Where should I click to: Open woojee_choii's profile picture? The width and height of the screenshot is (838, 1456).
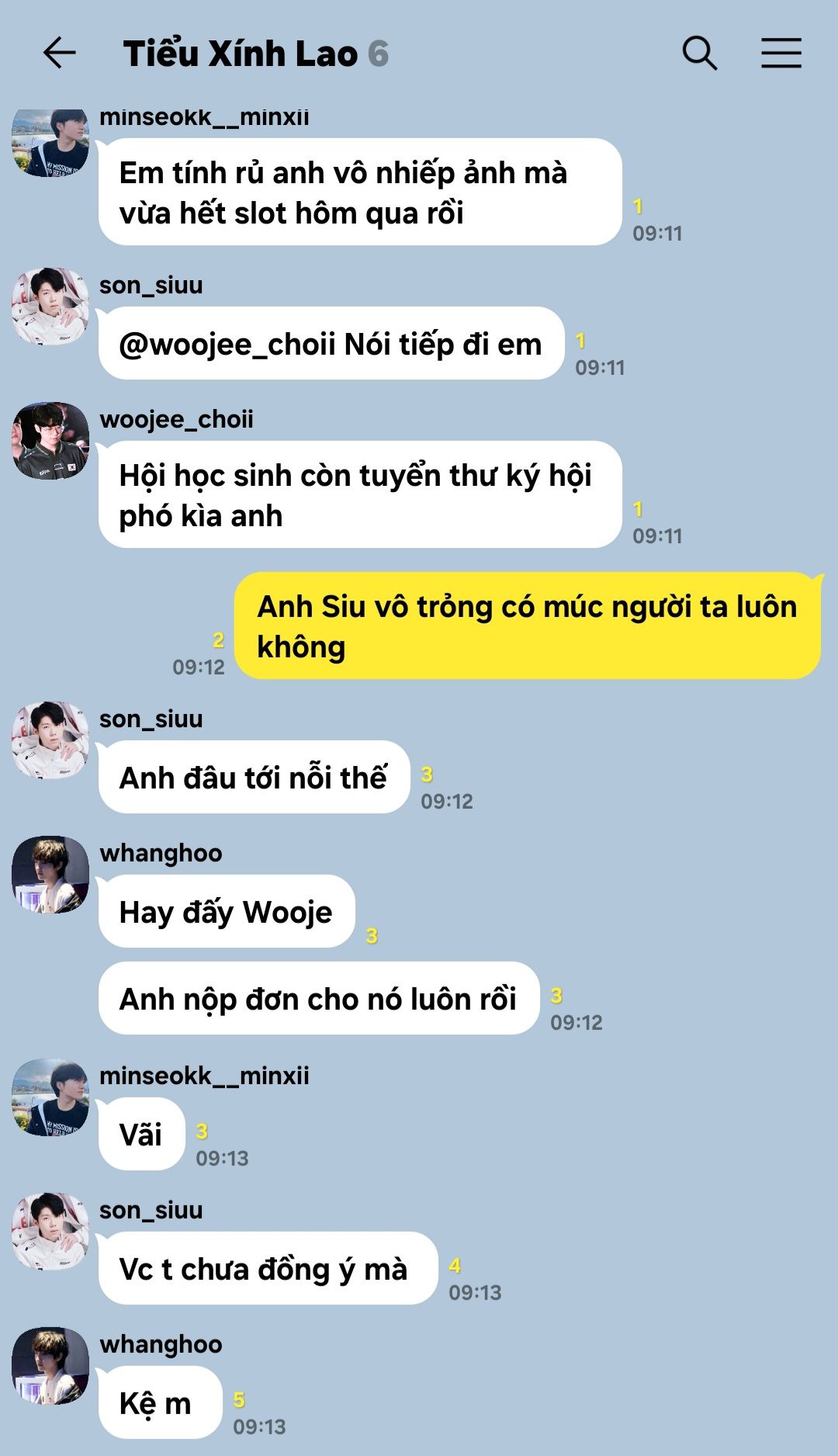click(50, 441)
